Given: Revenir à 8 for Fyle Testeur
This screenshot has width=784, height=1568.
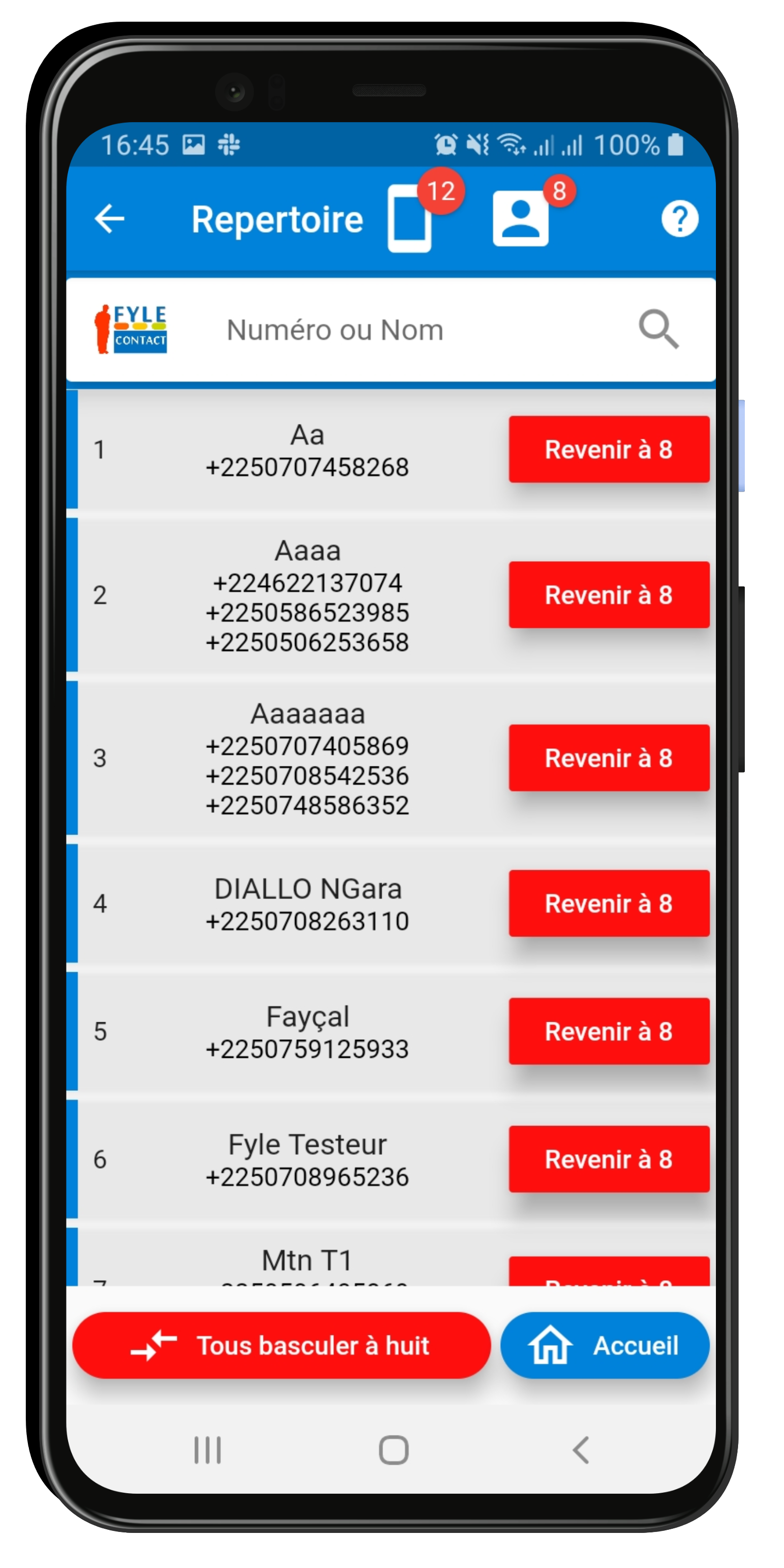Looking at the screenshot, I should tap(609, 1159).
